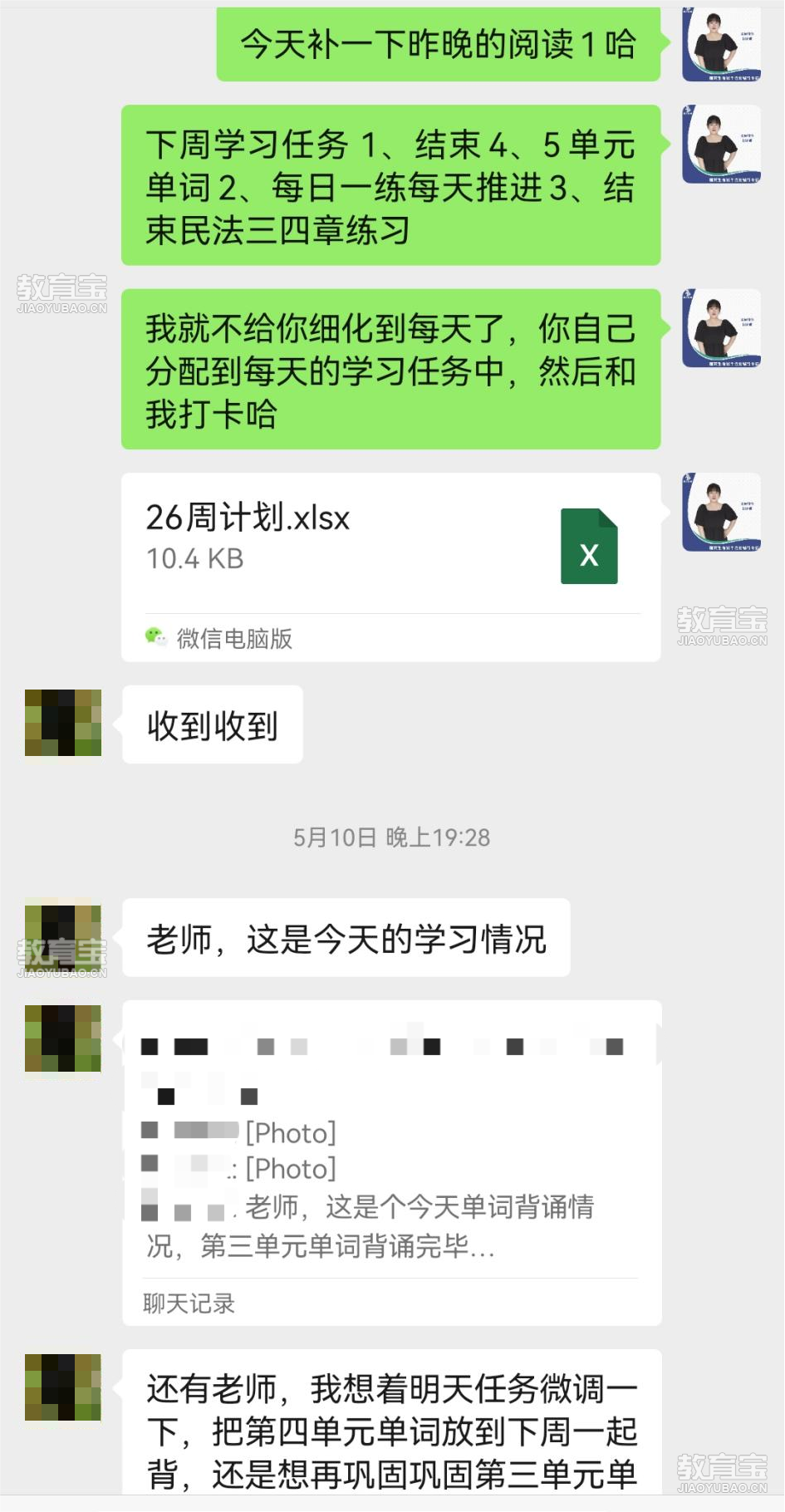Tap the teacher's avatar beside 下周学习任务 message

[x=721, y=145]
